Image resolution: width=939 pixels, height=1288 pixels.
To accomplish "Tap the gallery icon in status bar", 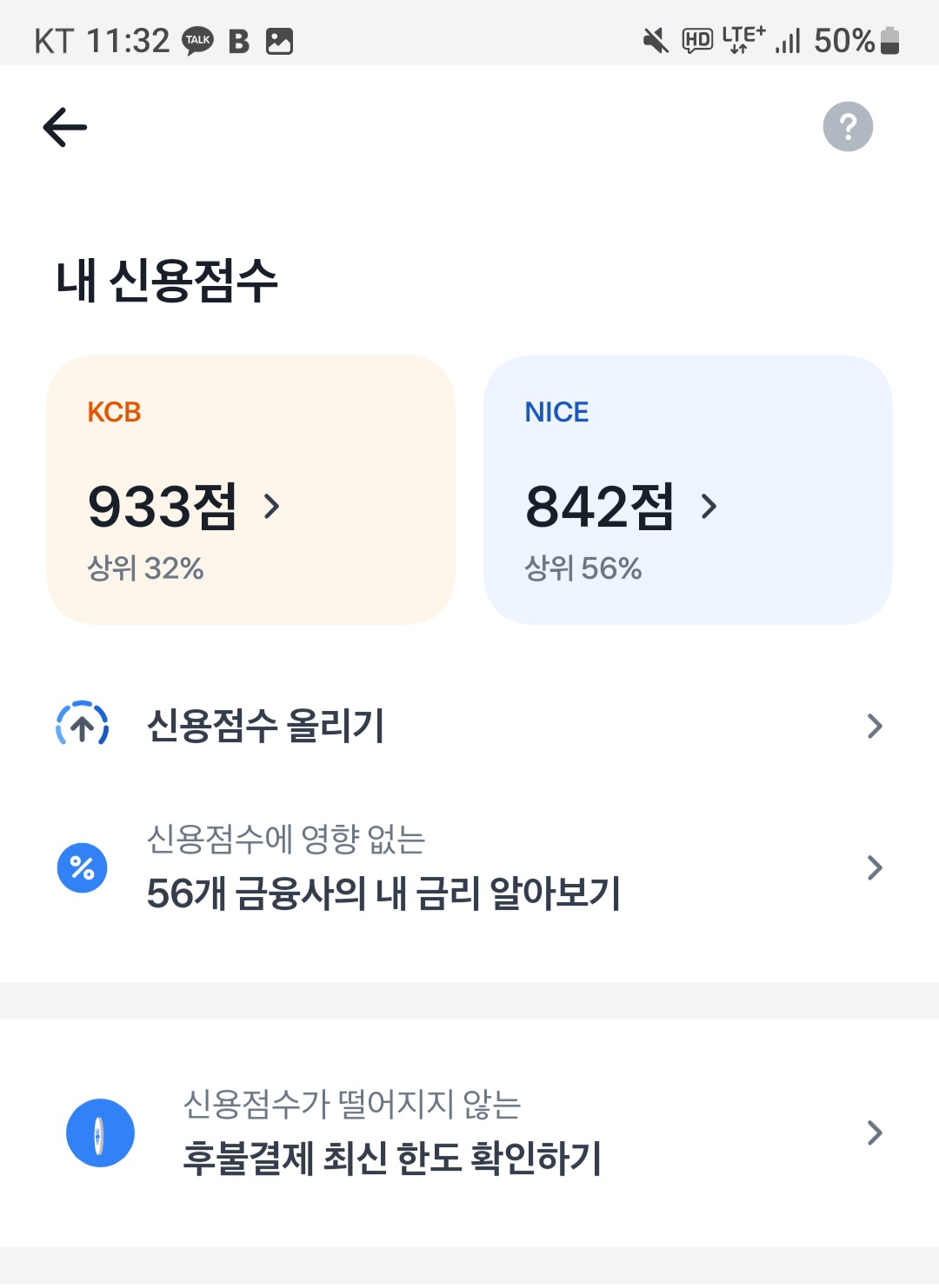I will pyautogui.click(x=280, y=38).
